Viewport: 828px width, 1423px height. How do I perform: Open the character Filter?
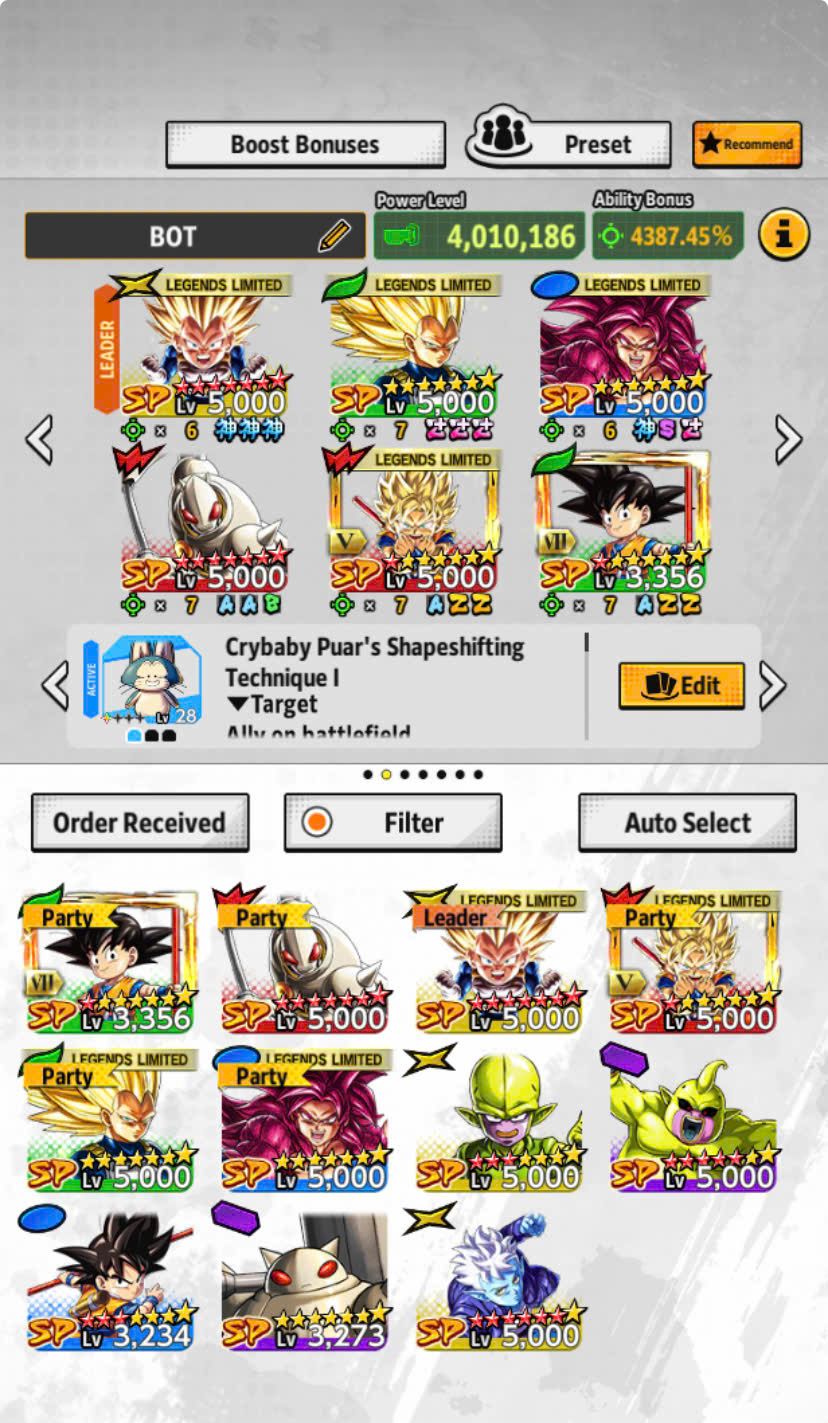tap(393, 823)
